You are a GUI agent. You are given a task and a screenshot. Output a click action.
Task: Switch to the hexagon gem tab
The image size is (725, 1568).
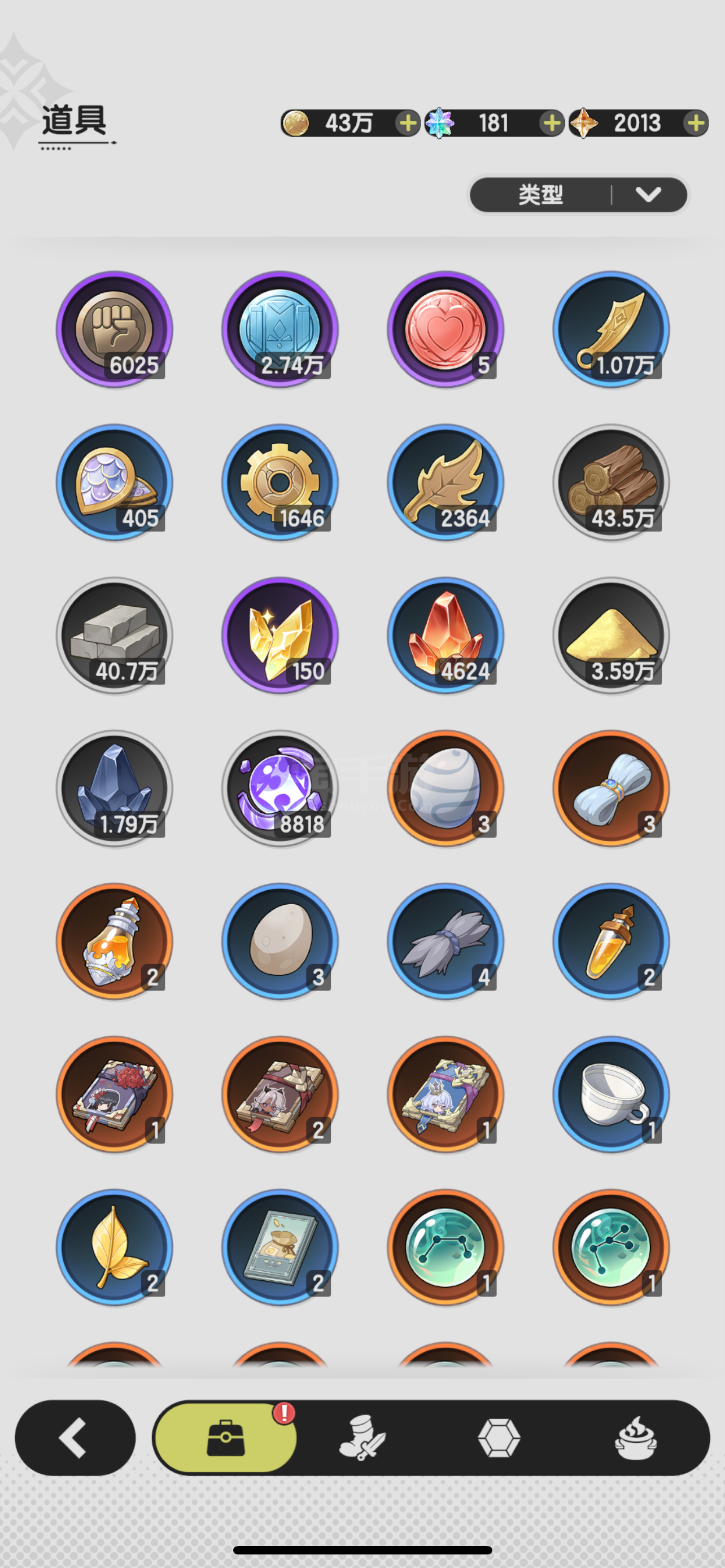click(499, 1438)
